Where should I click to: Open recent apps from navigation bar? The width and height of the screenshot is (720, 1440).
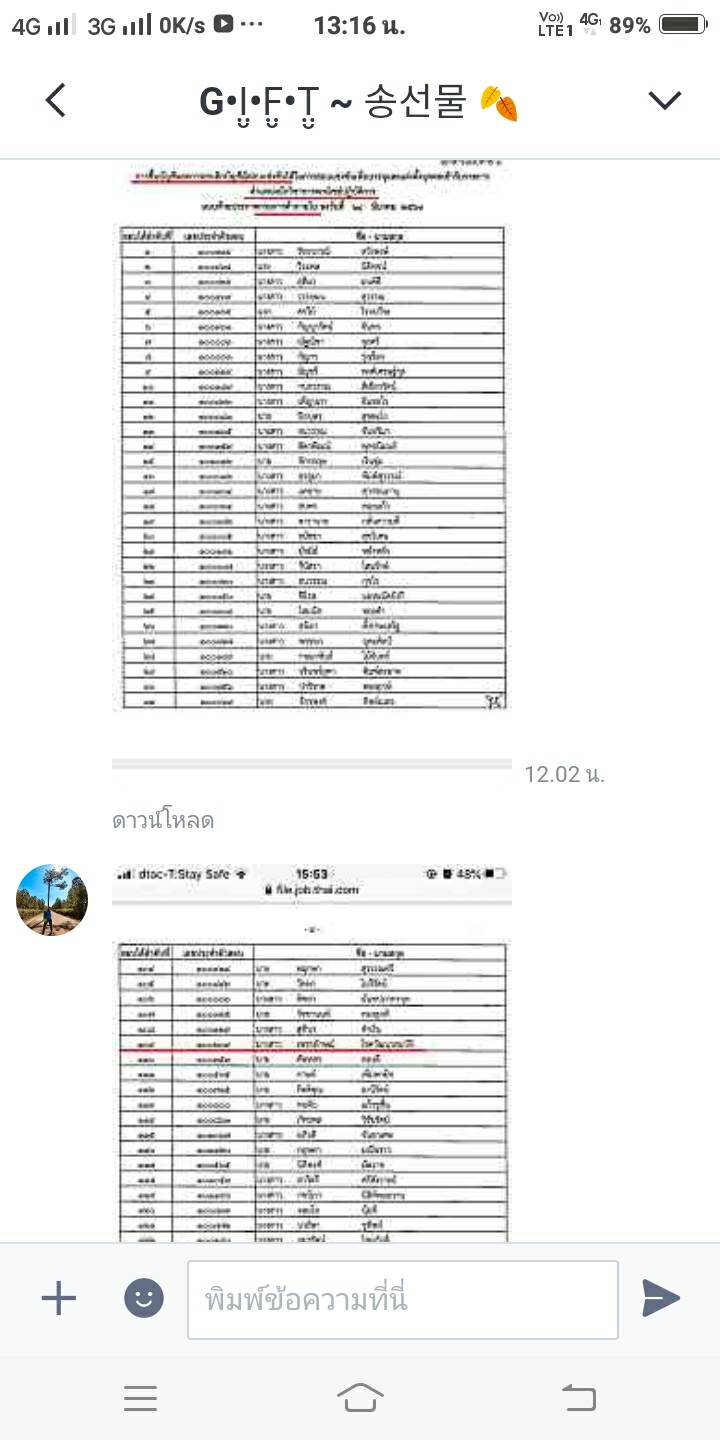tap(140, 1398)
